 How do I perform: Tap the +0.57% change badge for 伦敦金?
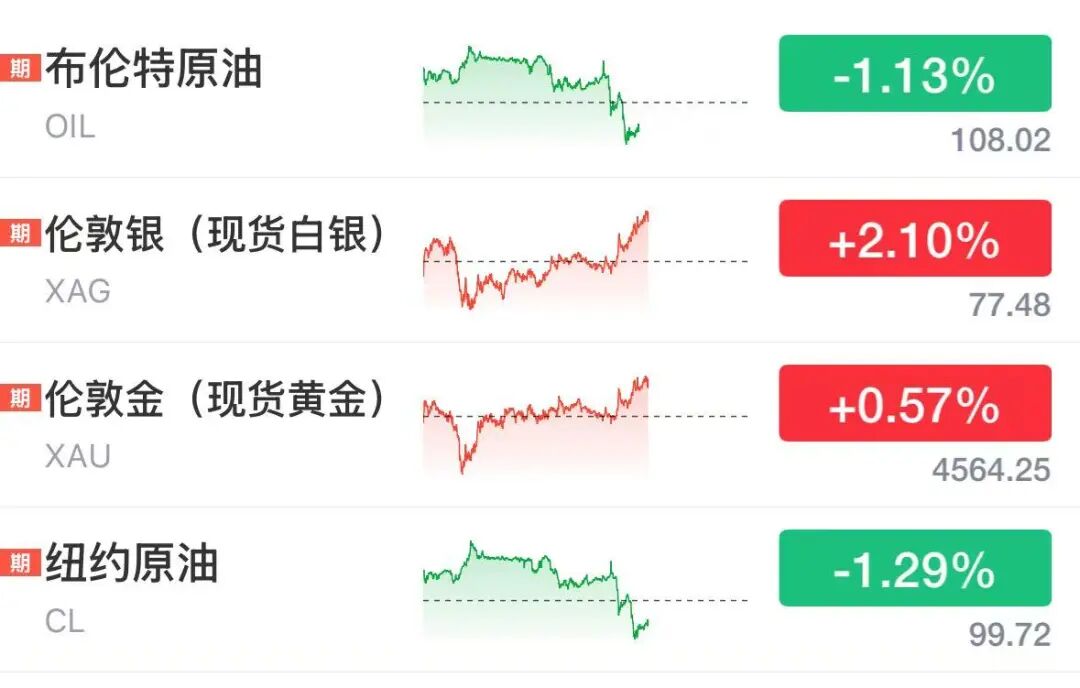click(915, 403)
